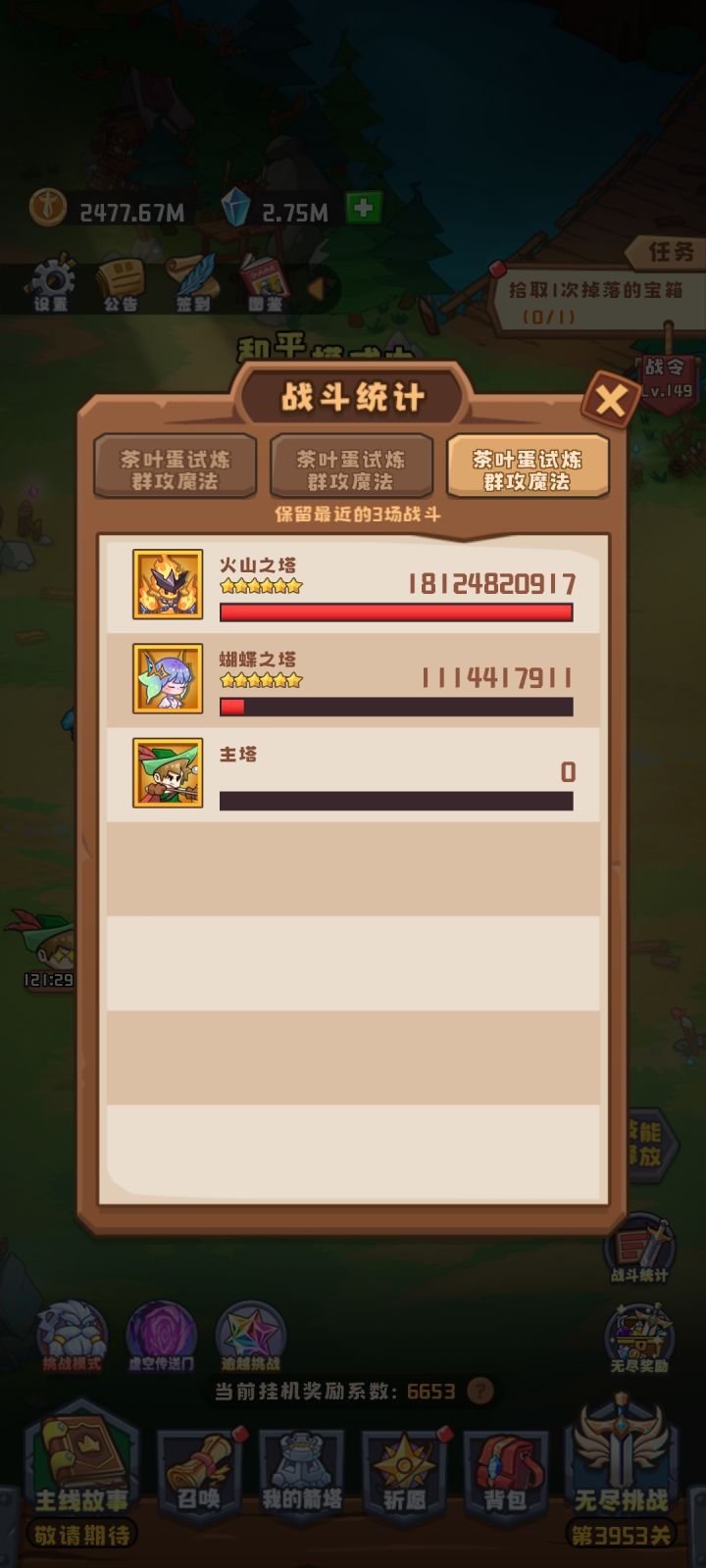Switch to the first 茶叶蛋试炼 tab
Screen dimensions: 706x1568
coord(175,468)
